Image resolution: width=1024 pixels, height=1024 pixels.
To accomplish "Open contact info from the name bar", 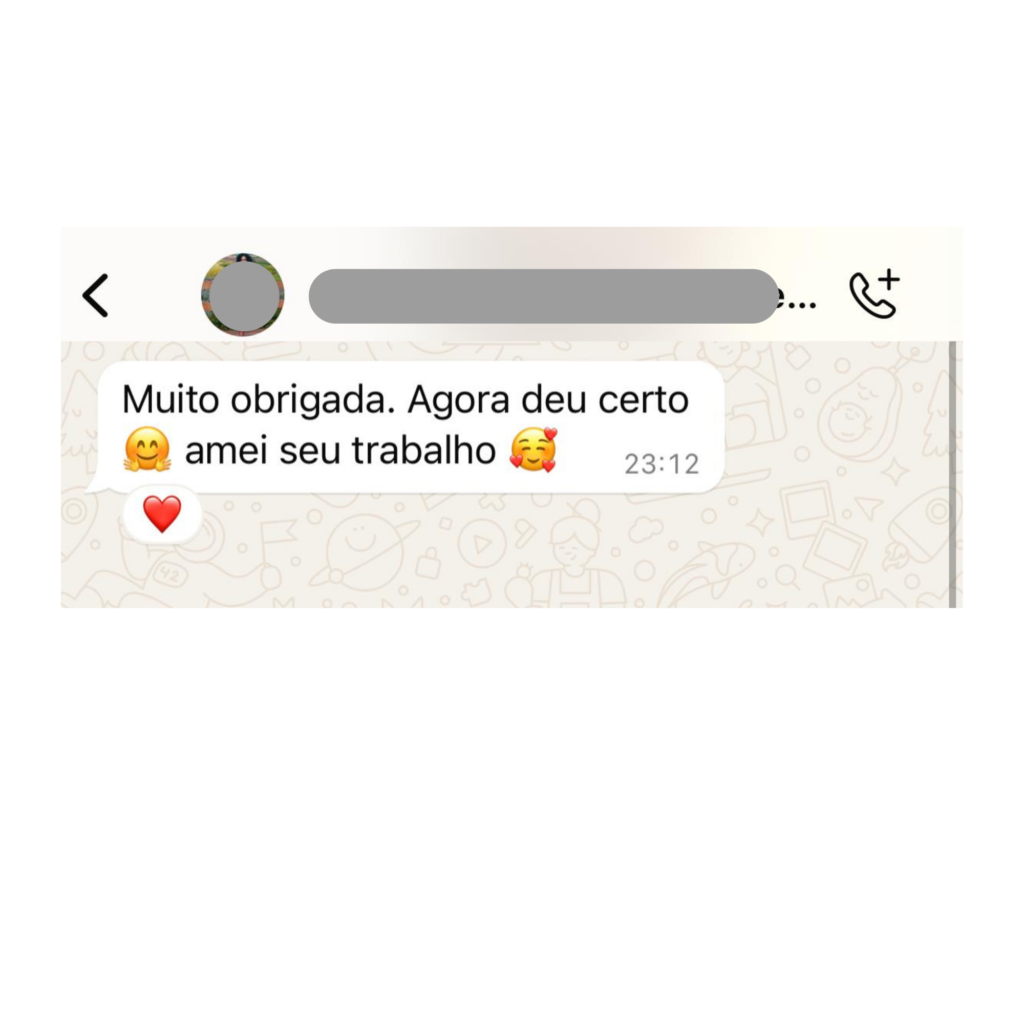I will 545,296.
